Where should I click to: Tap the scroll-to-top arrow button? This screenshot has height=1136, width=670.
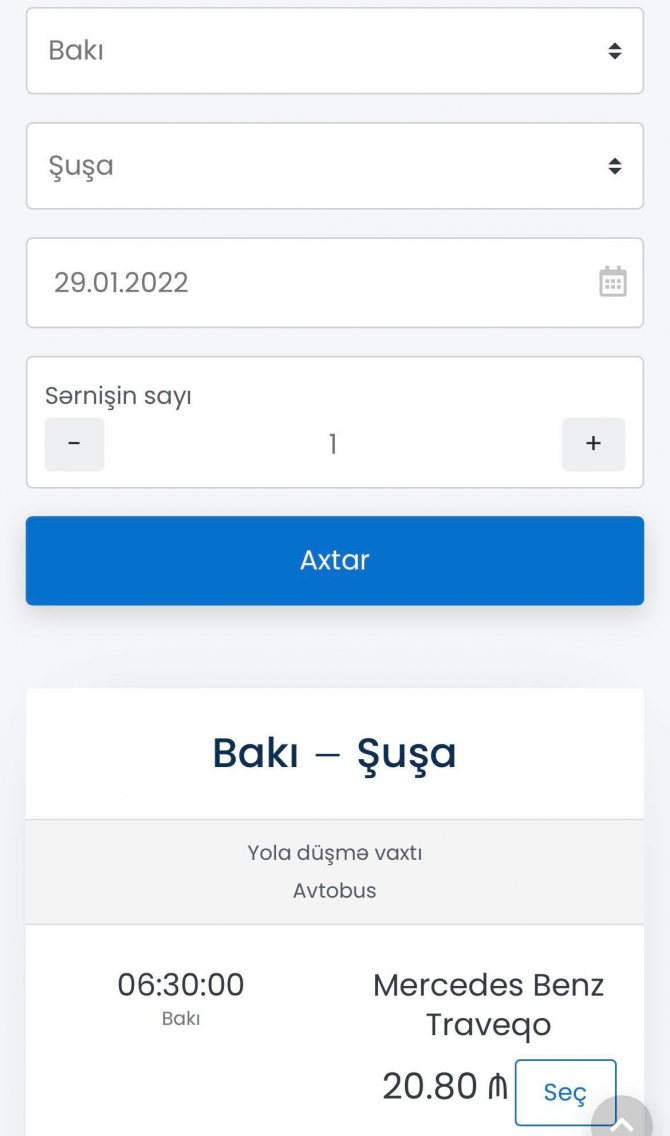coord(621,1119)
